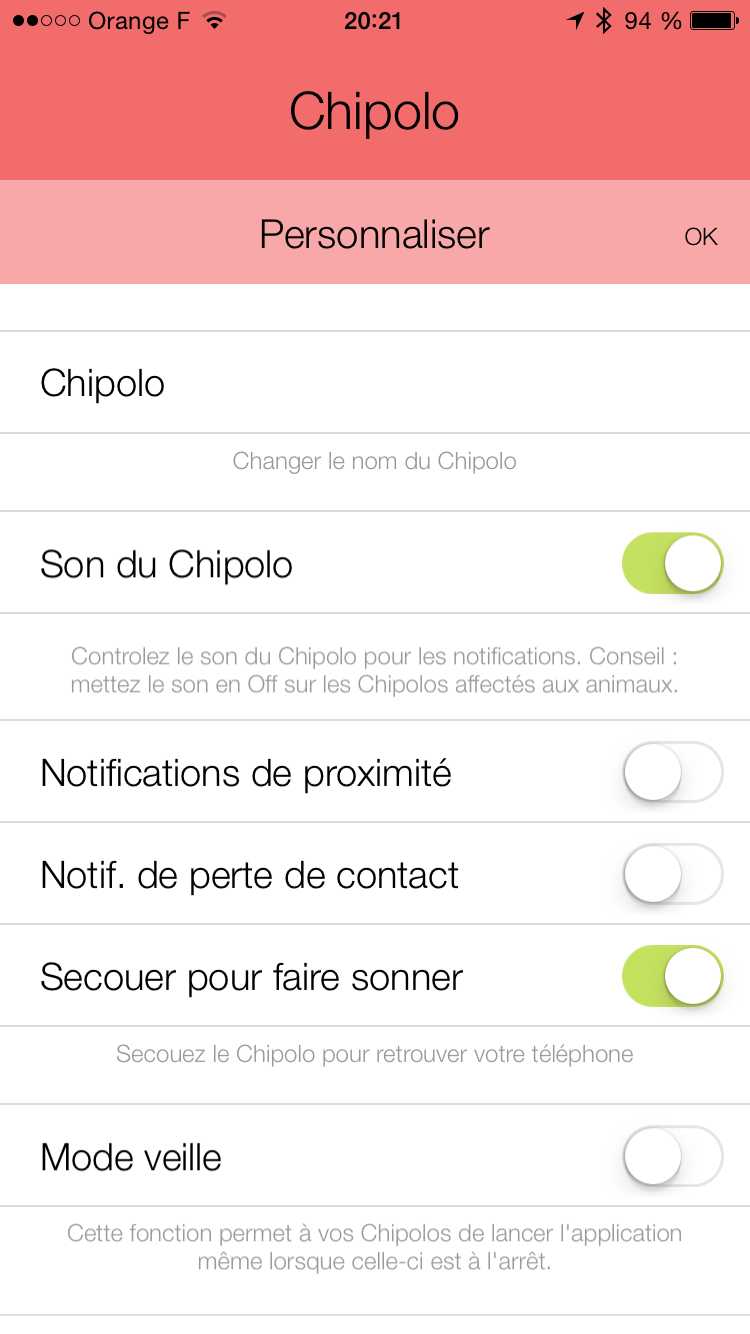Switch on Mode veille
The image size is (750, 1334).
(x=672, y=1157)
